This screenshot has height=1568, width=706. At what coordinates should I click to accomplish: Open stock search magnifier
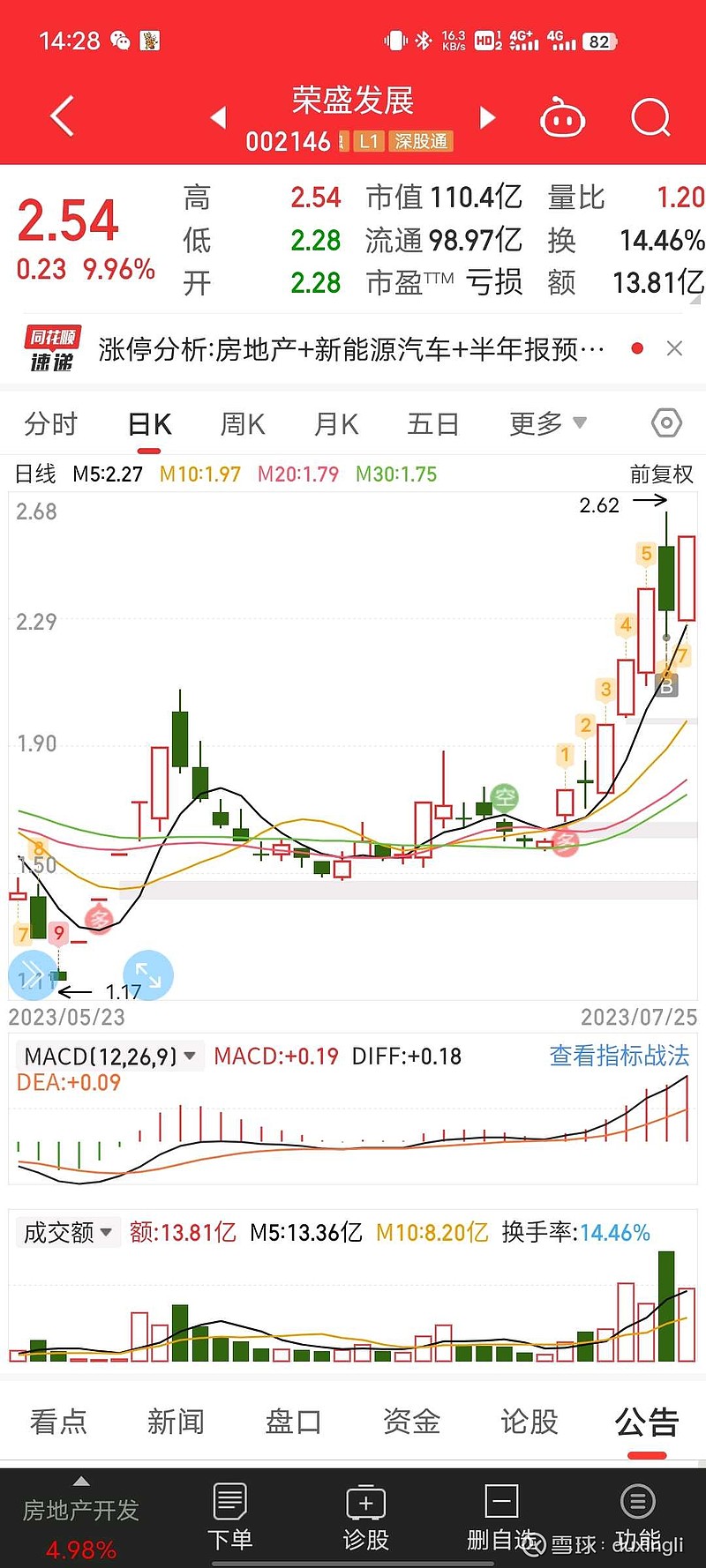[x=651, y=117]
